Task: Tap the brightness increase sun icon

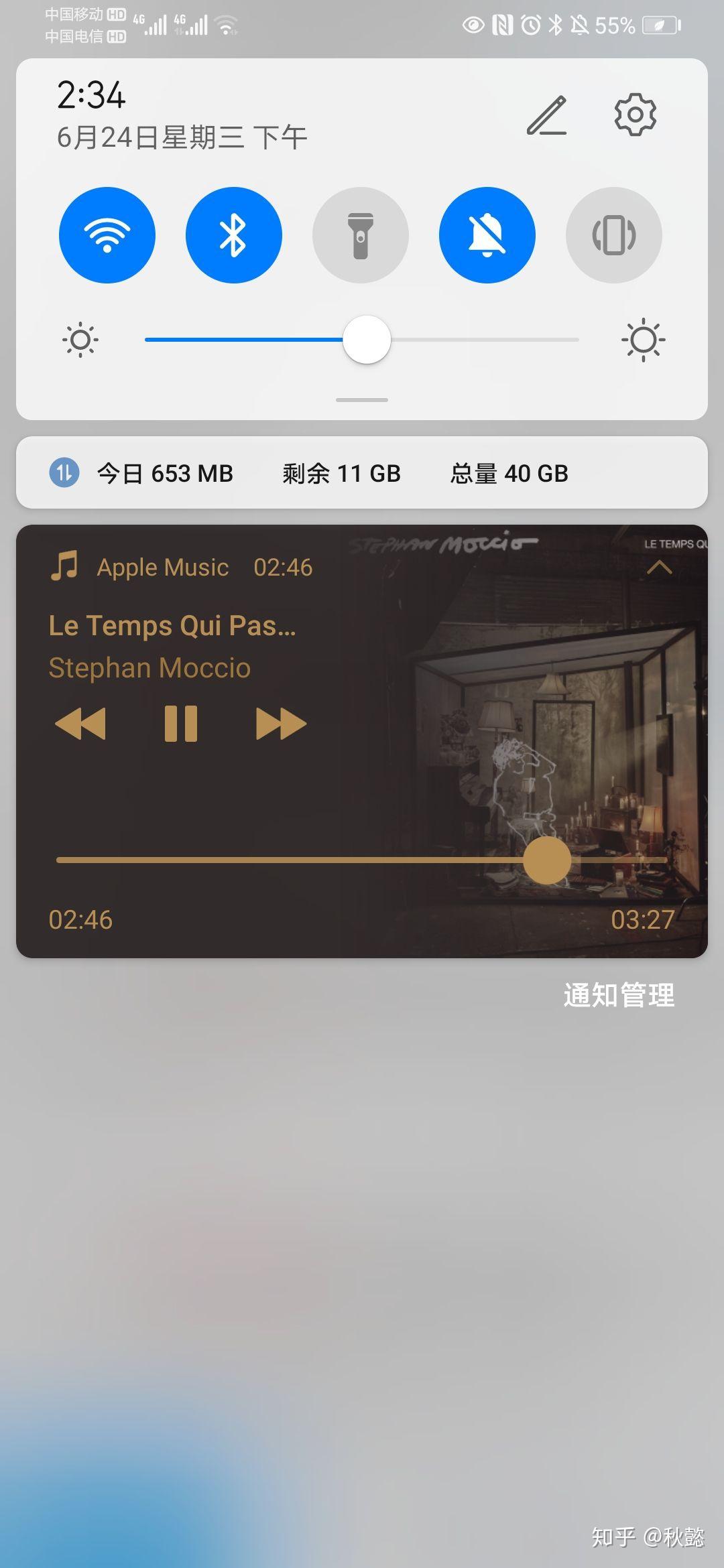Action: click(642, 340)
